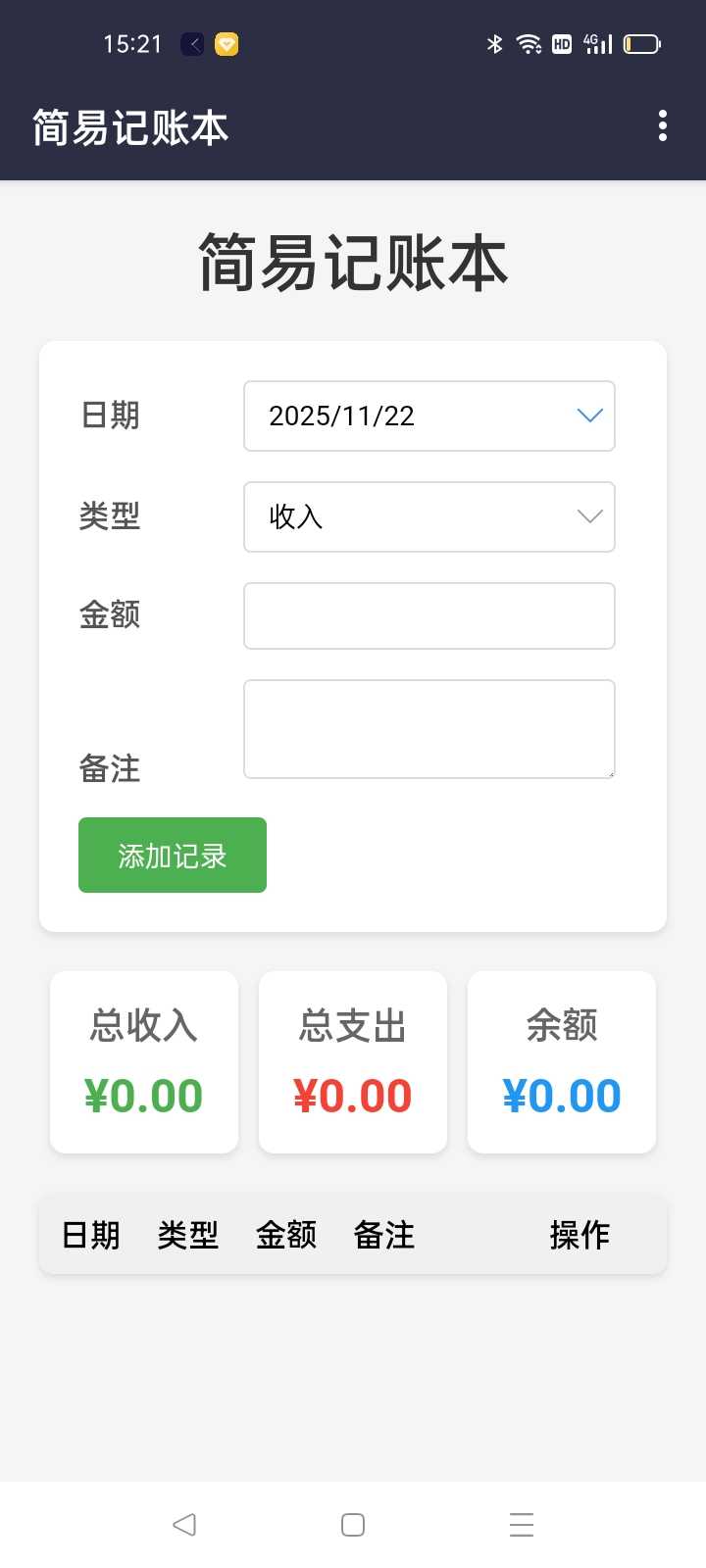Go to home screen via system home button

353,1524
